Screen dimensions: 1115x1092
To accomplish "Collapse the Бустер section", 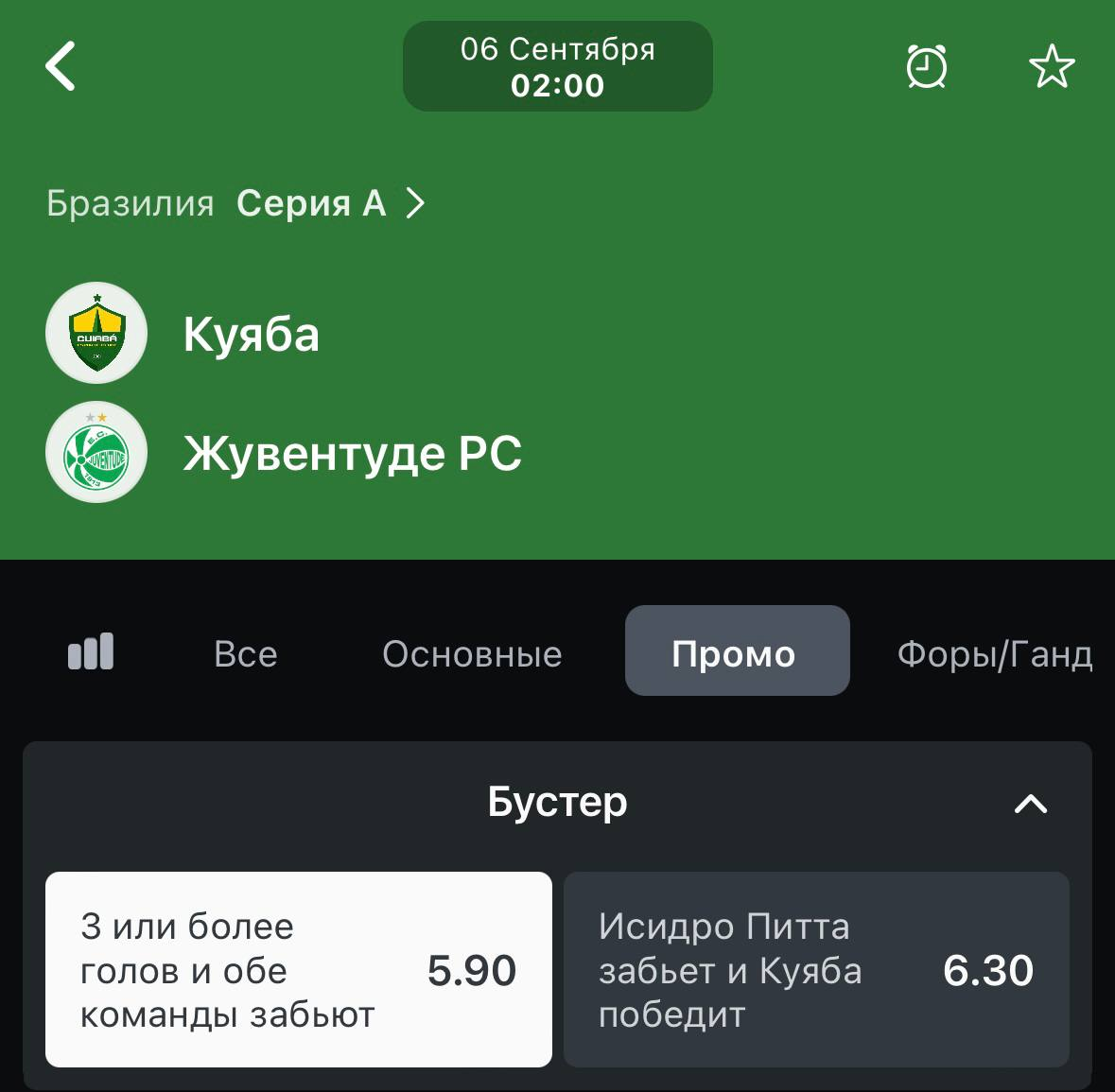I will 1031,804.
